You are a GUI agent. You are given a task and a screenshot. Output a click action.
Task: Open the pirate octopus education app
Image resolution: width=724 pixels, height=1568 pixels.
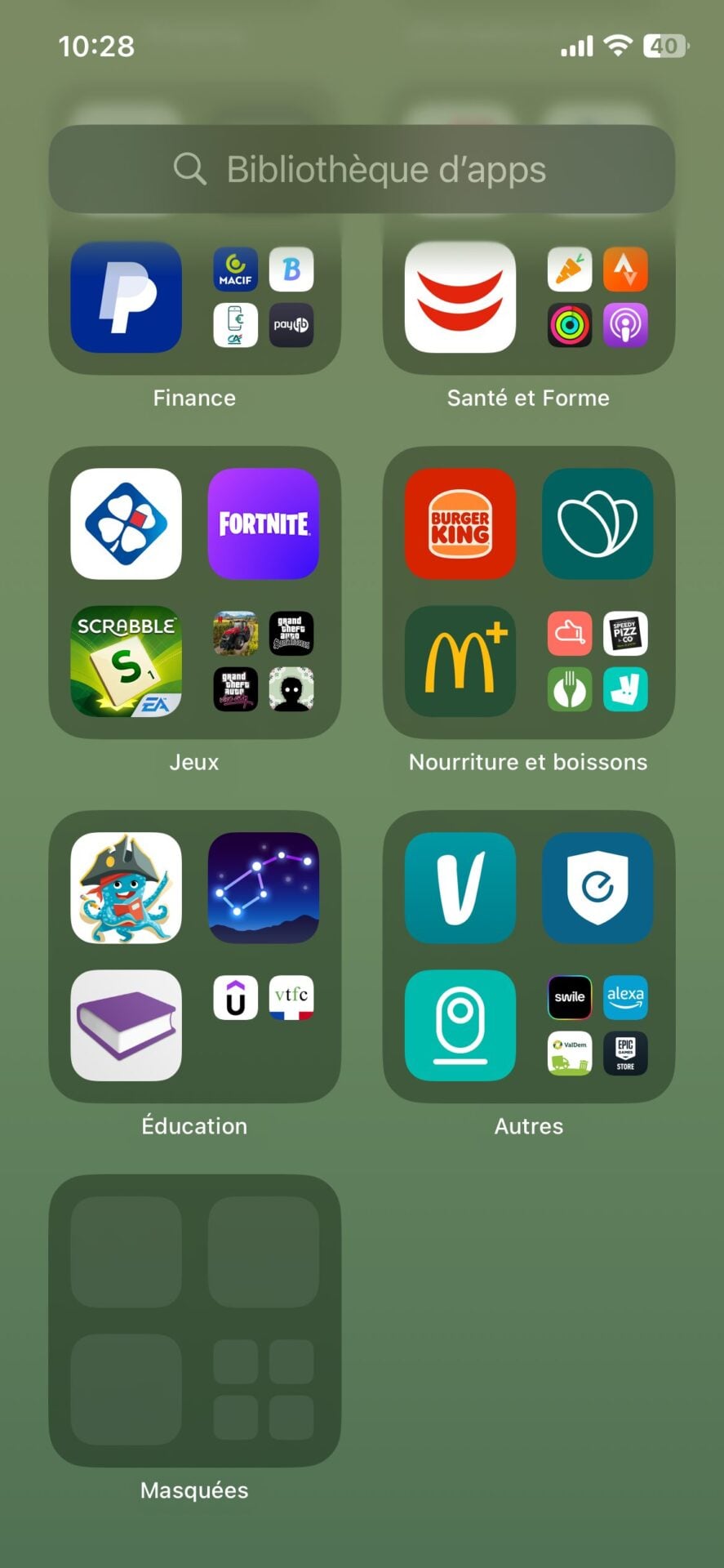pyautogui.click(x=127, y=888)
